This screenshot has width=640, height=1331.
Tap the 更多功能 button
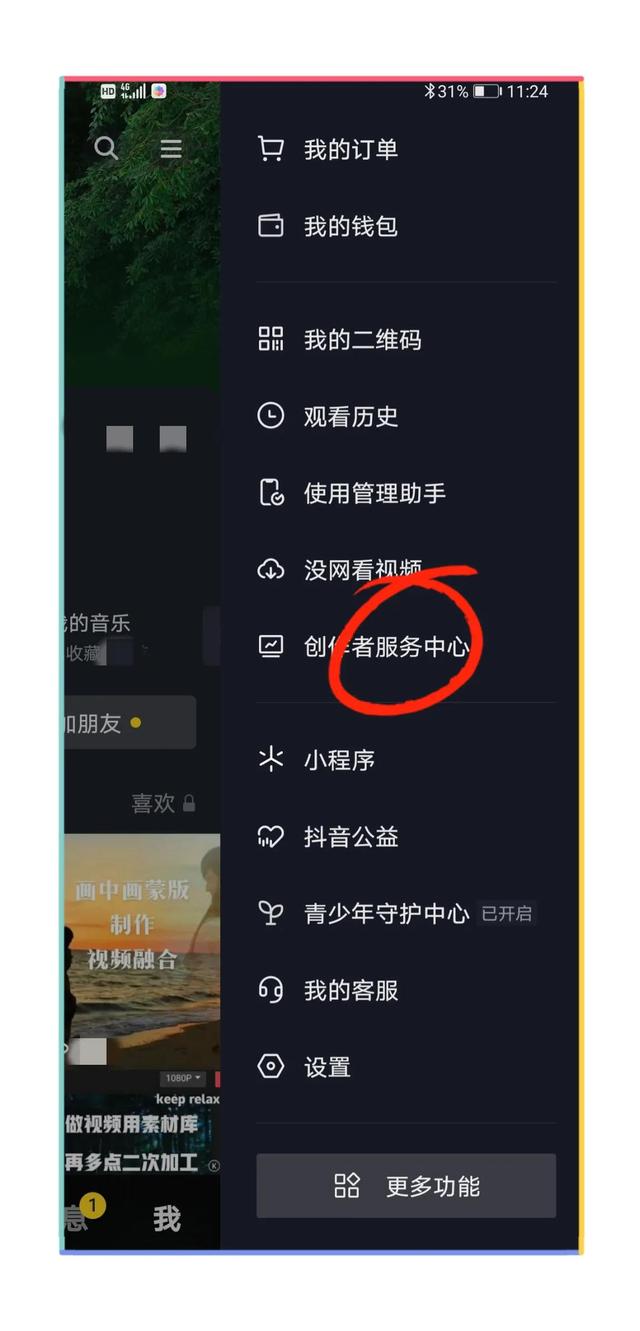pos(406,1186)
